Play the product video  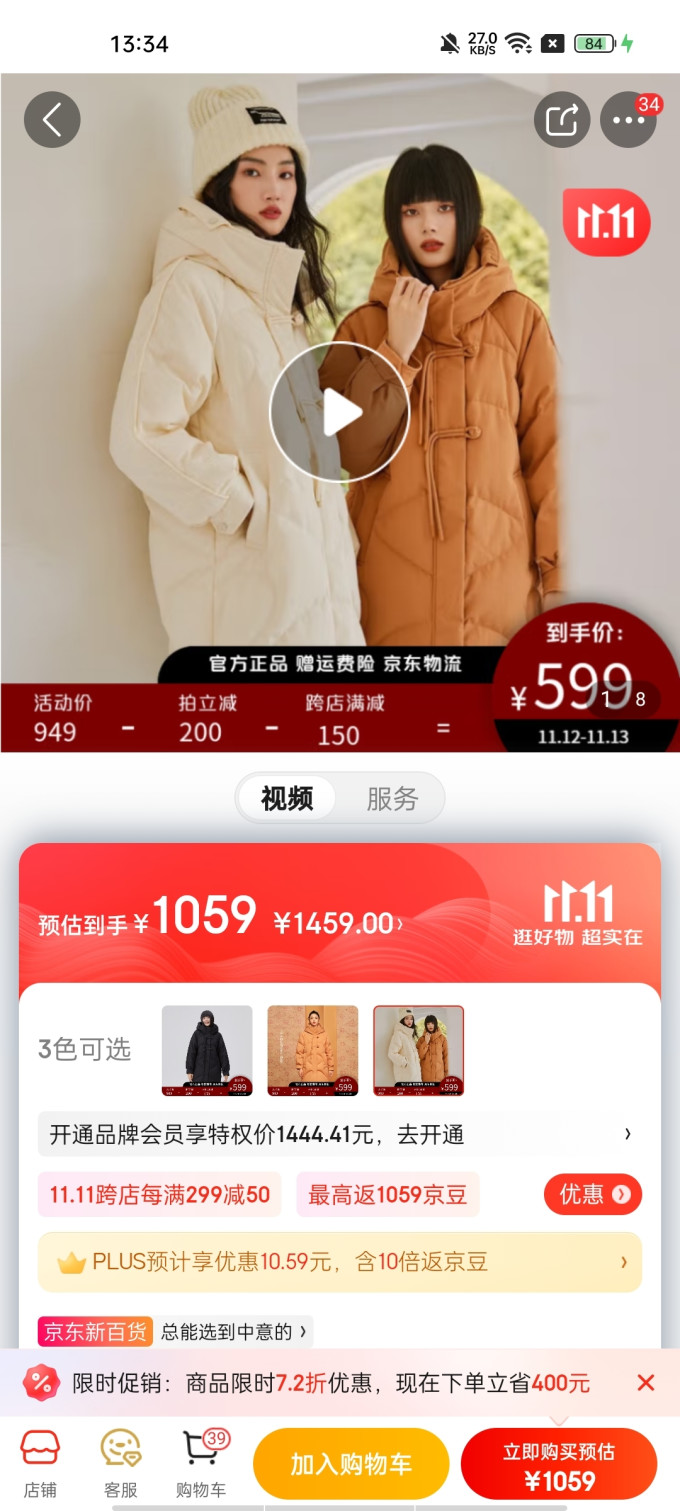pos(340,412)
